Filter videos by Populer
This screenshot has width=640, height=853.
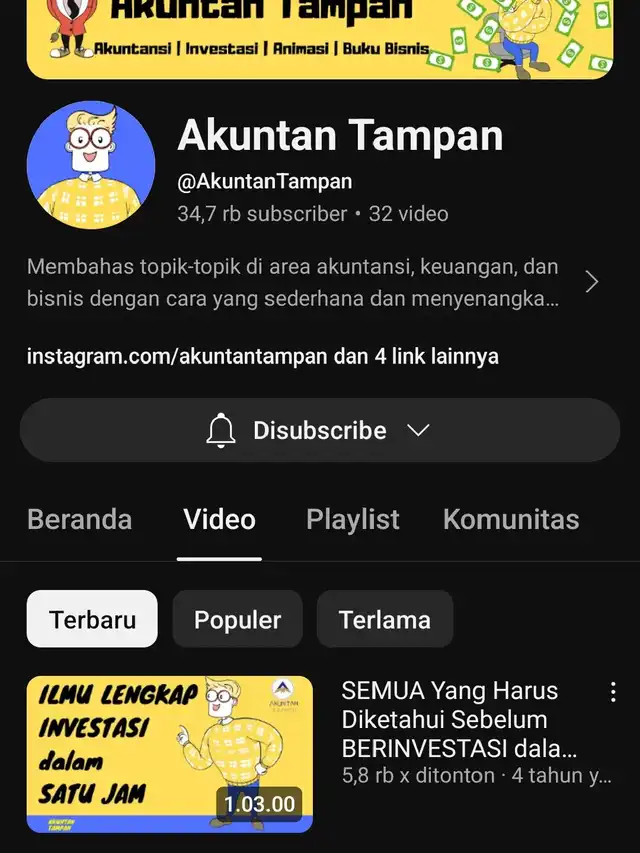pos(237,619)
